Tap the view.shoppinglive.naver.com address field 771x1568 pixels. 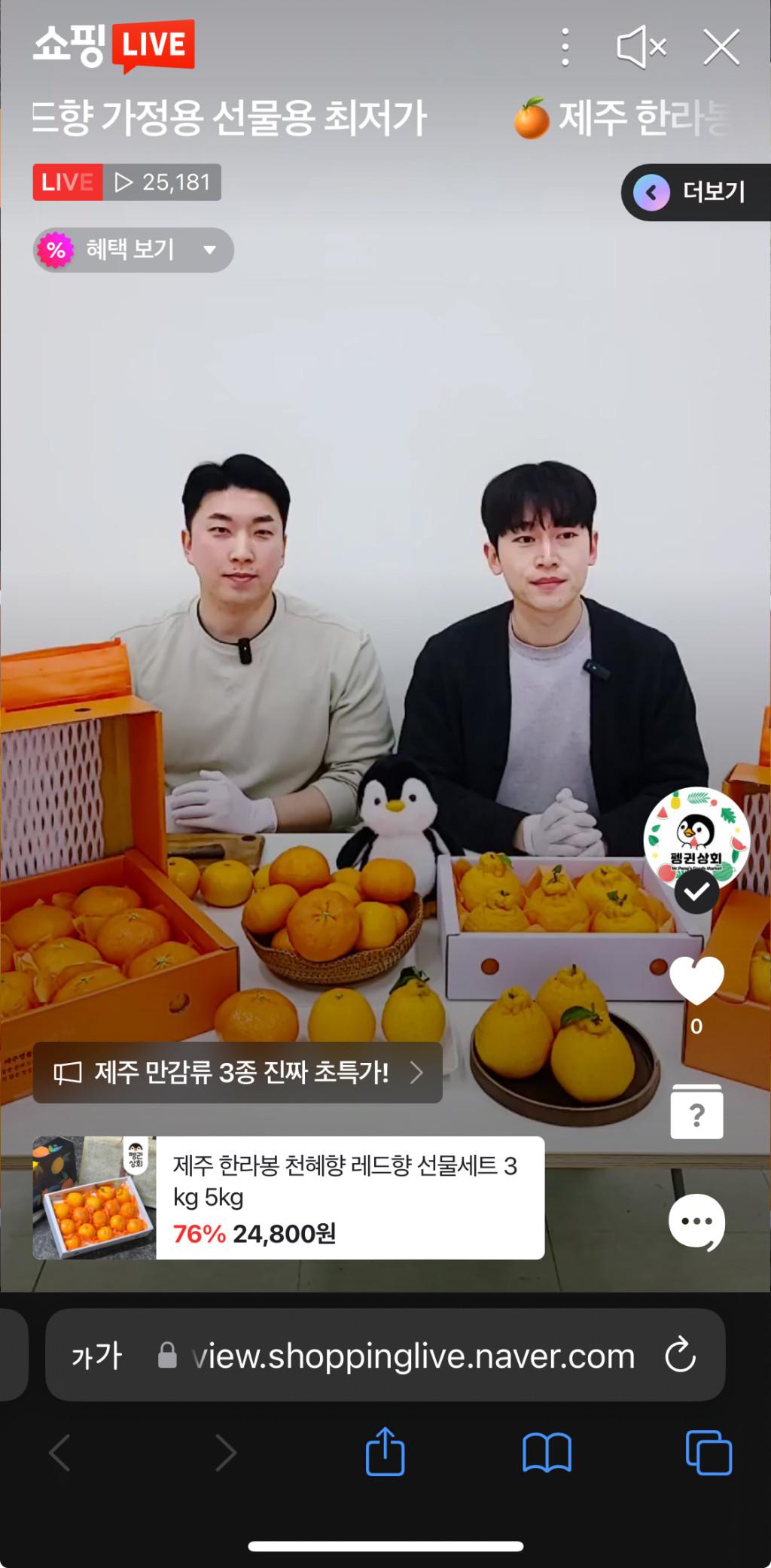(413, 1356)
